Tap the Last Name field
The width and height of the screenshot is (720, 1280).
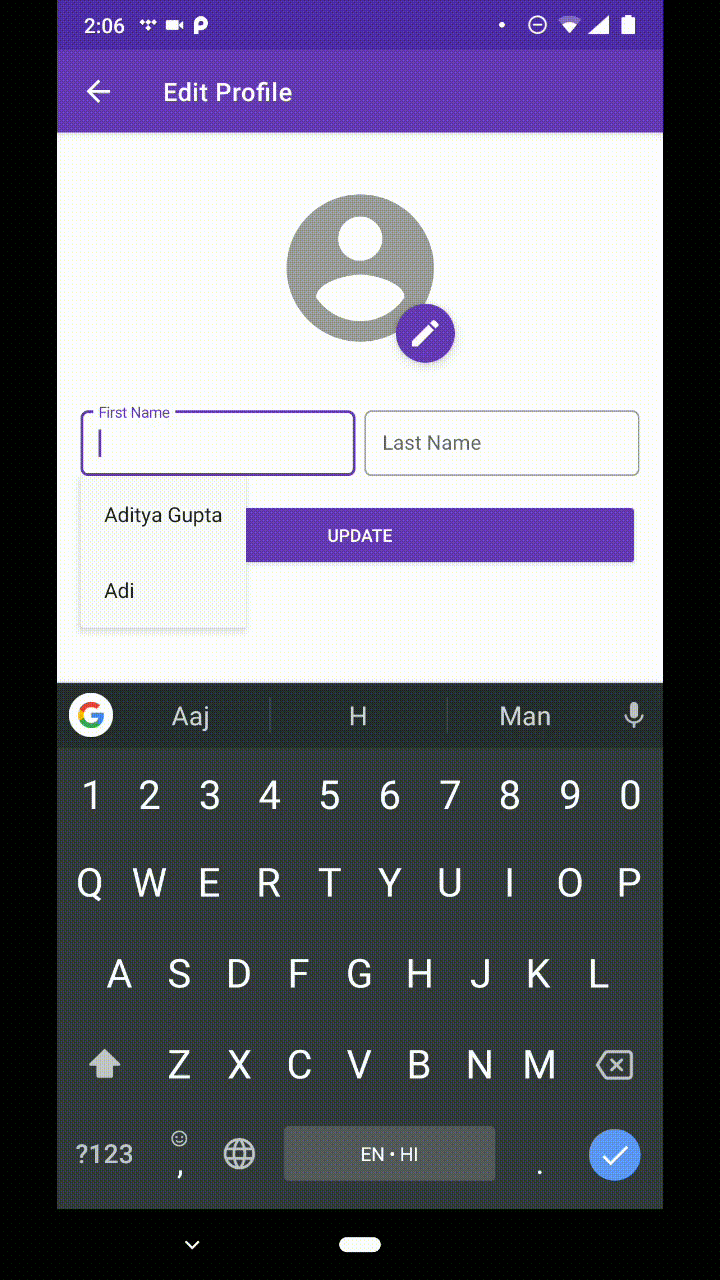502,443
